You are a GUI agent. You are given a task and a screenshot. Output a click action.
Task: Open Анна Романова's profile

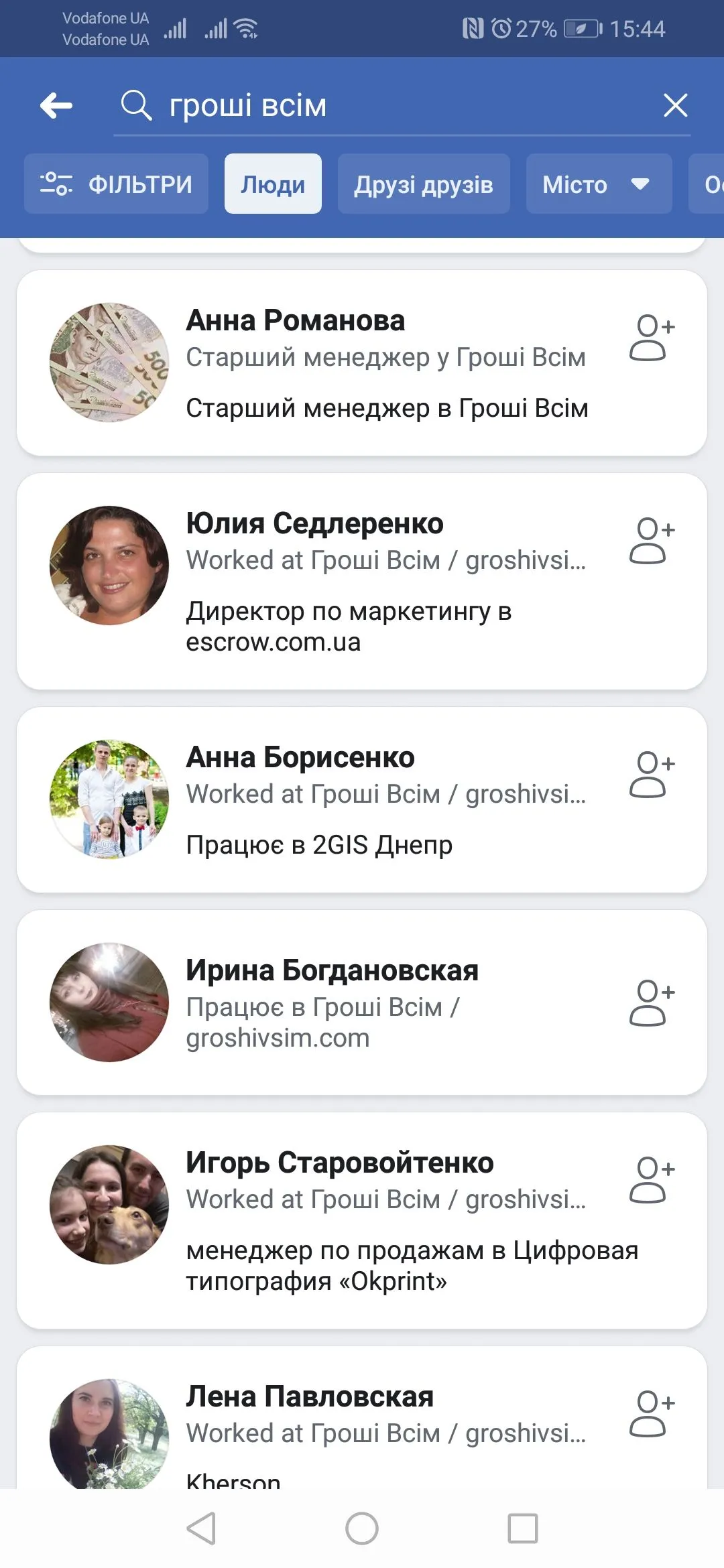point(295,321)
